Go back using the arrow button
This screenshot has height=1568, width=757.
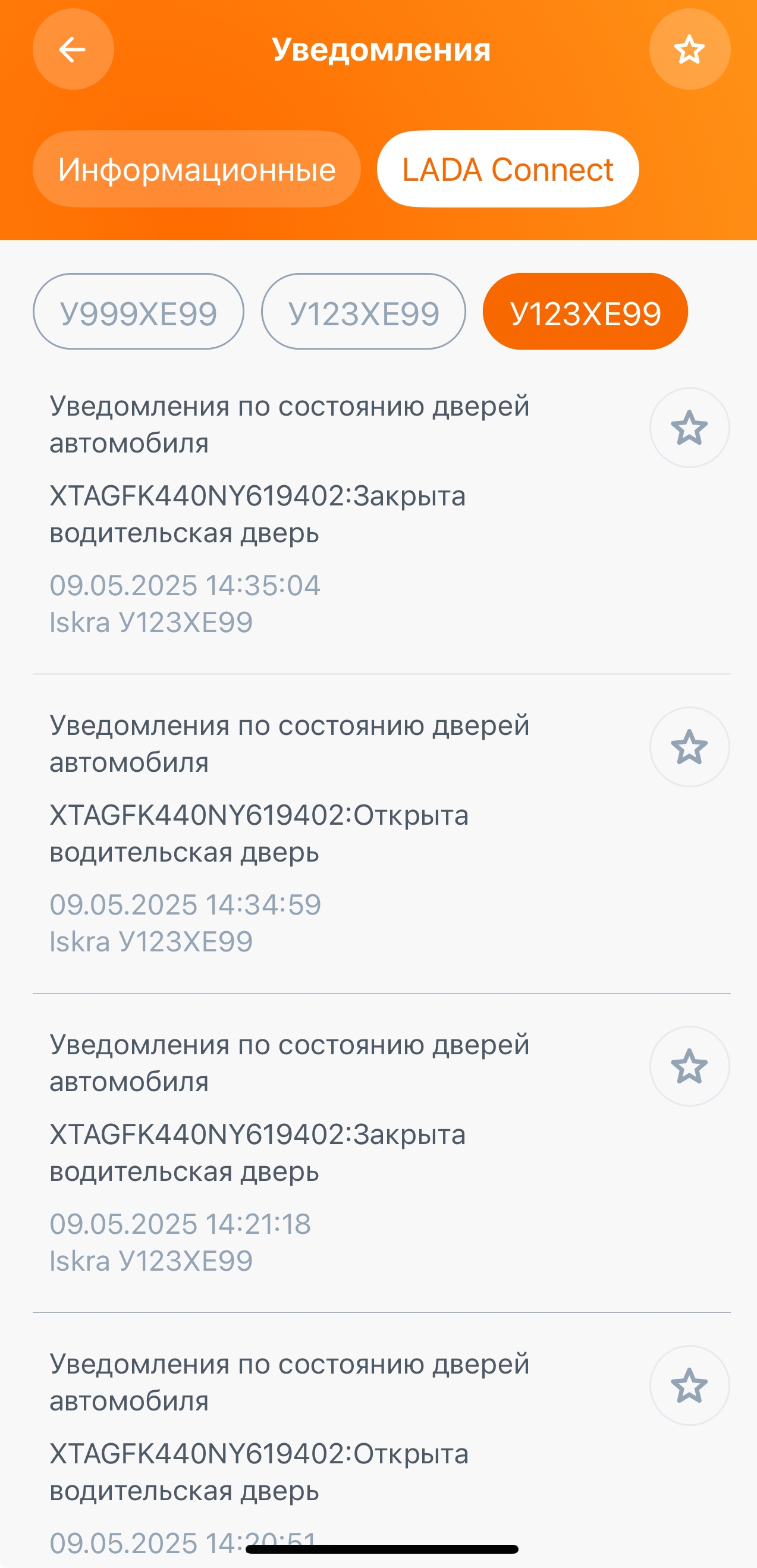point(73,49)
